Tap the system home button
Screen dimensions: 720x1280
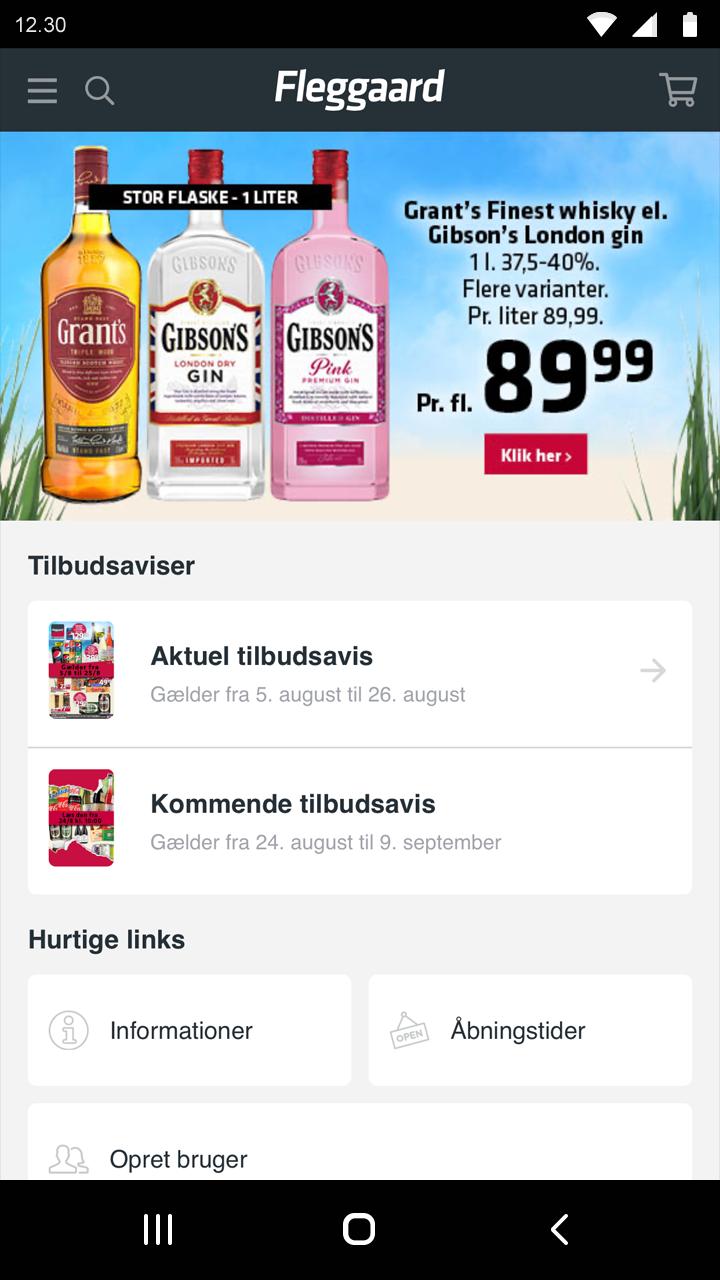(x=359, y=1229)
